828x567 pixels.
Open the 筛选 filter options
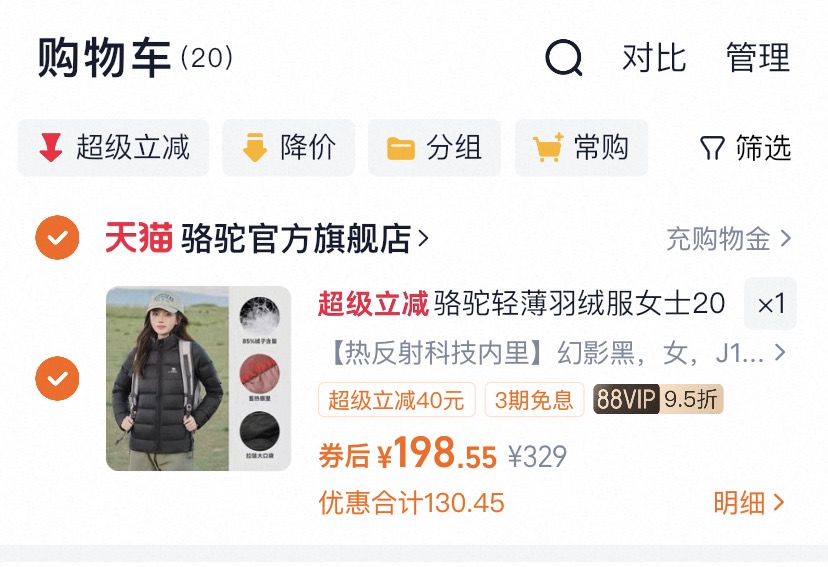pyautogui.click(x=745, y=148)
